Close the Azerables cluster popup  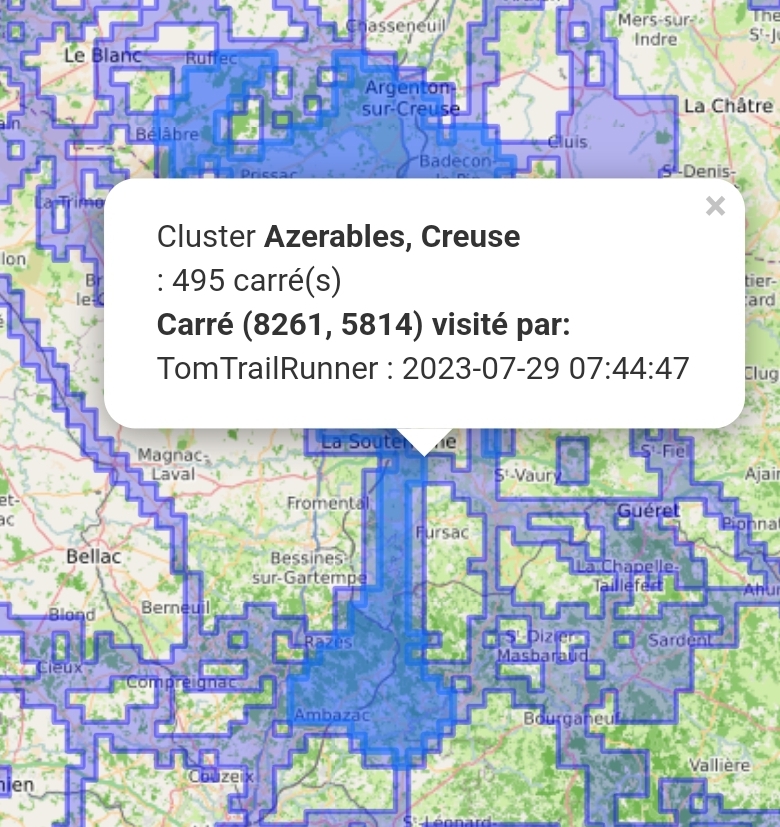tap(714, 206)
